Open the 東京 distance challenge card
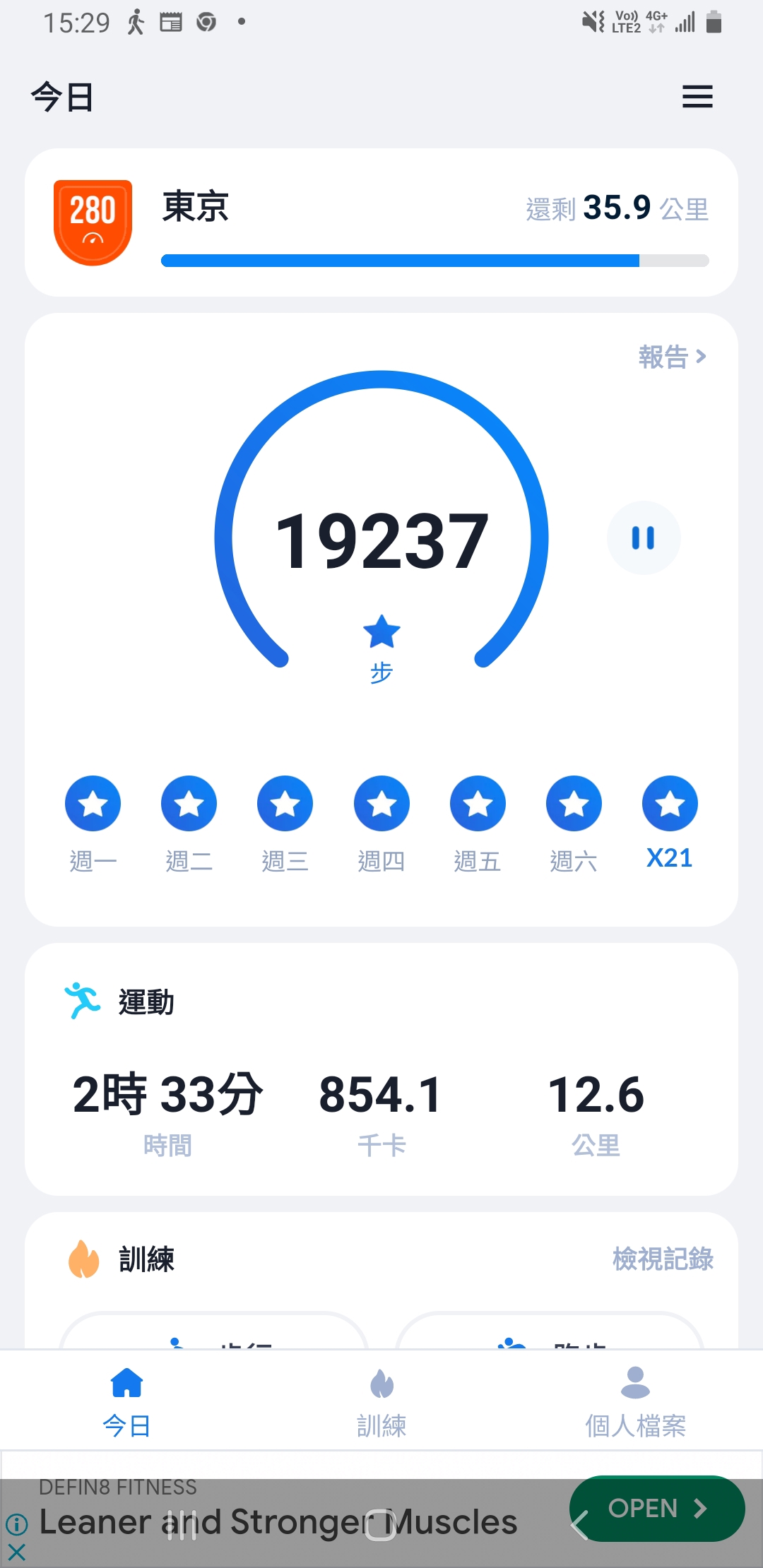Screen dimensions: 763x1568 point(381,222)
